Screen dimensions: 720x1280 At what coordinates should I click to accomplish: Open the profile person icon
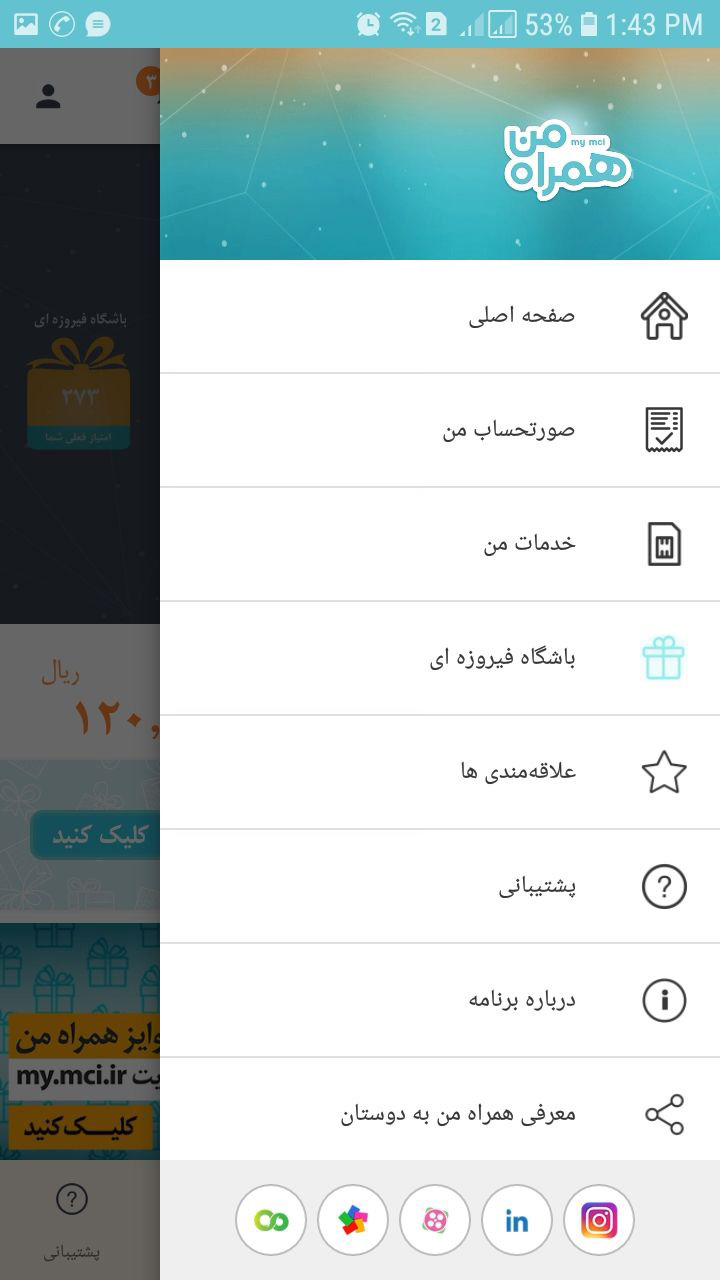click(48, 96)
